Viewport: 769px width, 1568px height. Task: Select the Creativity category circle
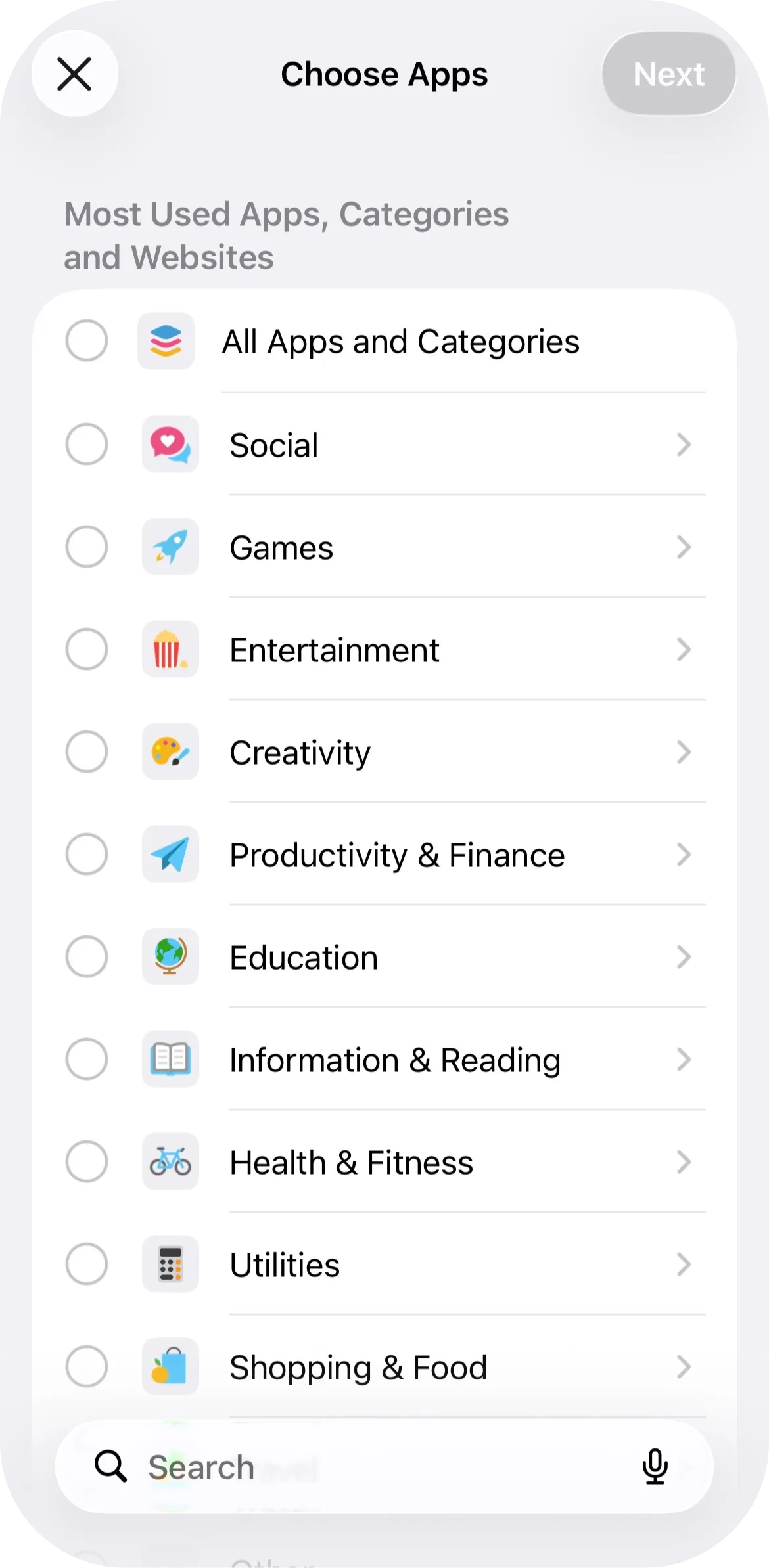[x=87, y=752]
